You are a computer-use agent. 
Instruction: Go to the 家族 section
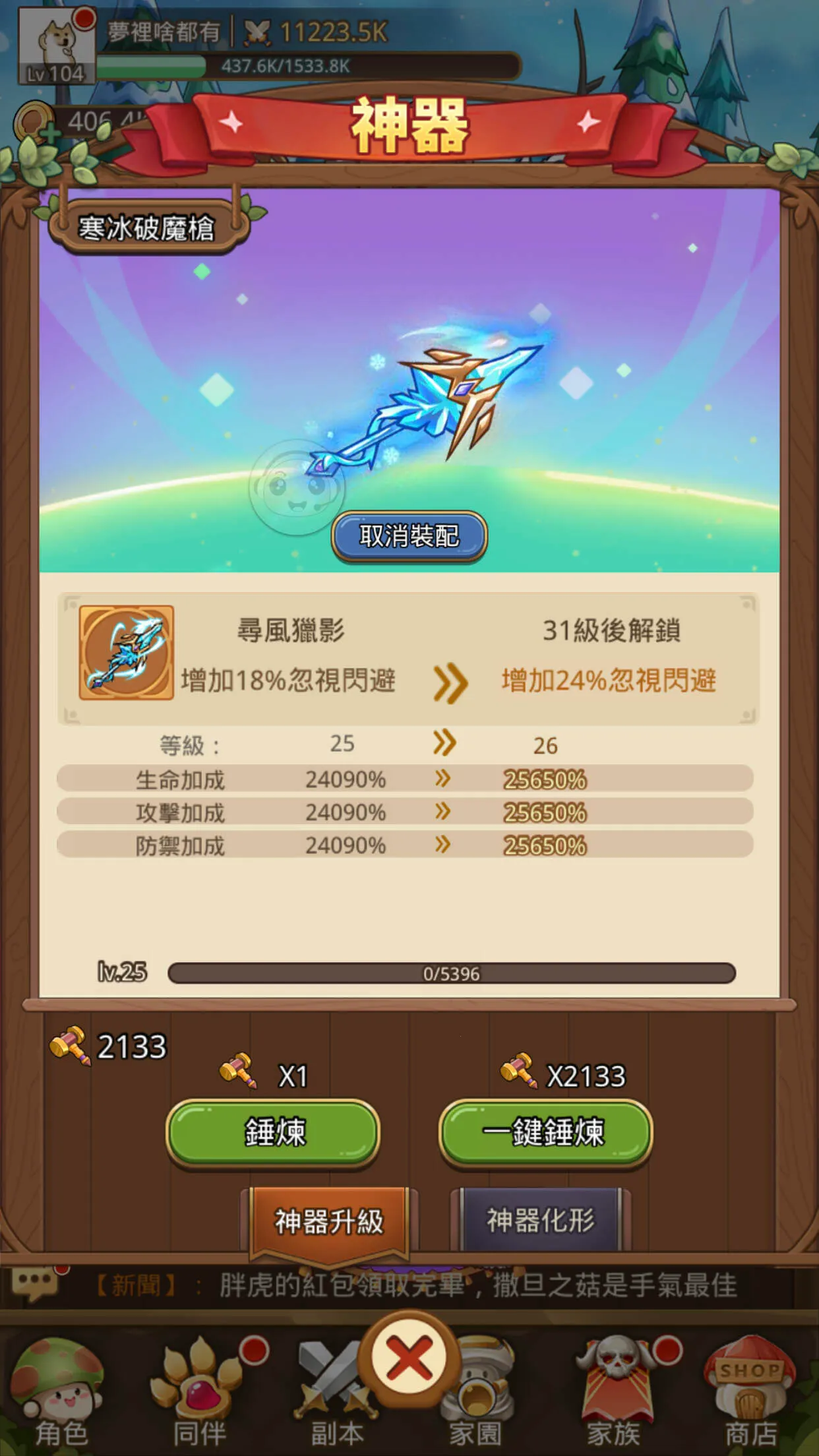615,1391
